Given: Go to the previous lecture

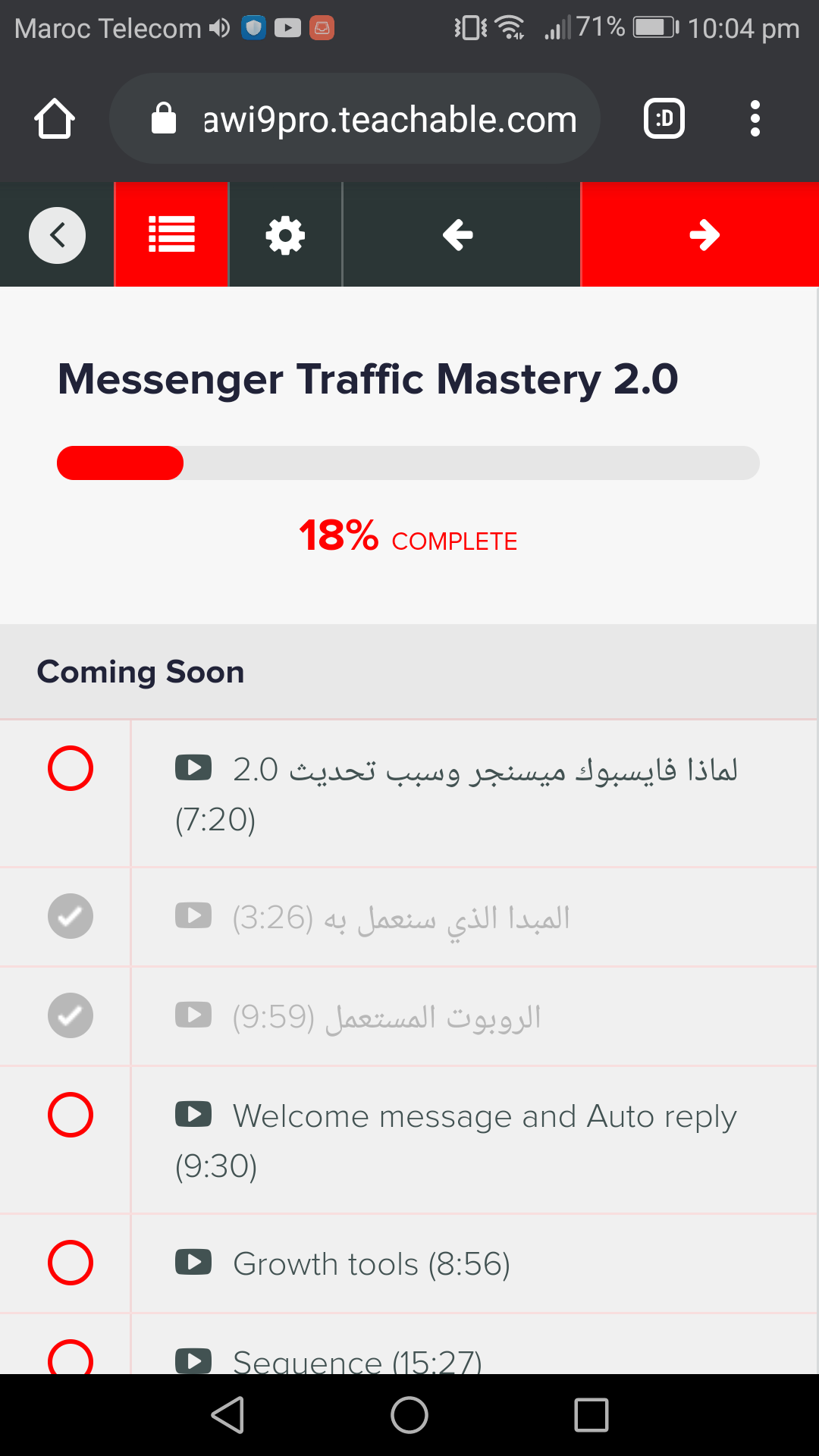Looking at the screenshot, I should (x=459, y=235).
